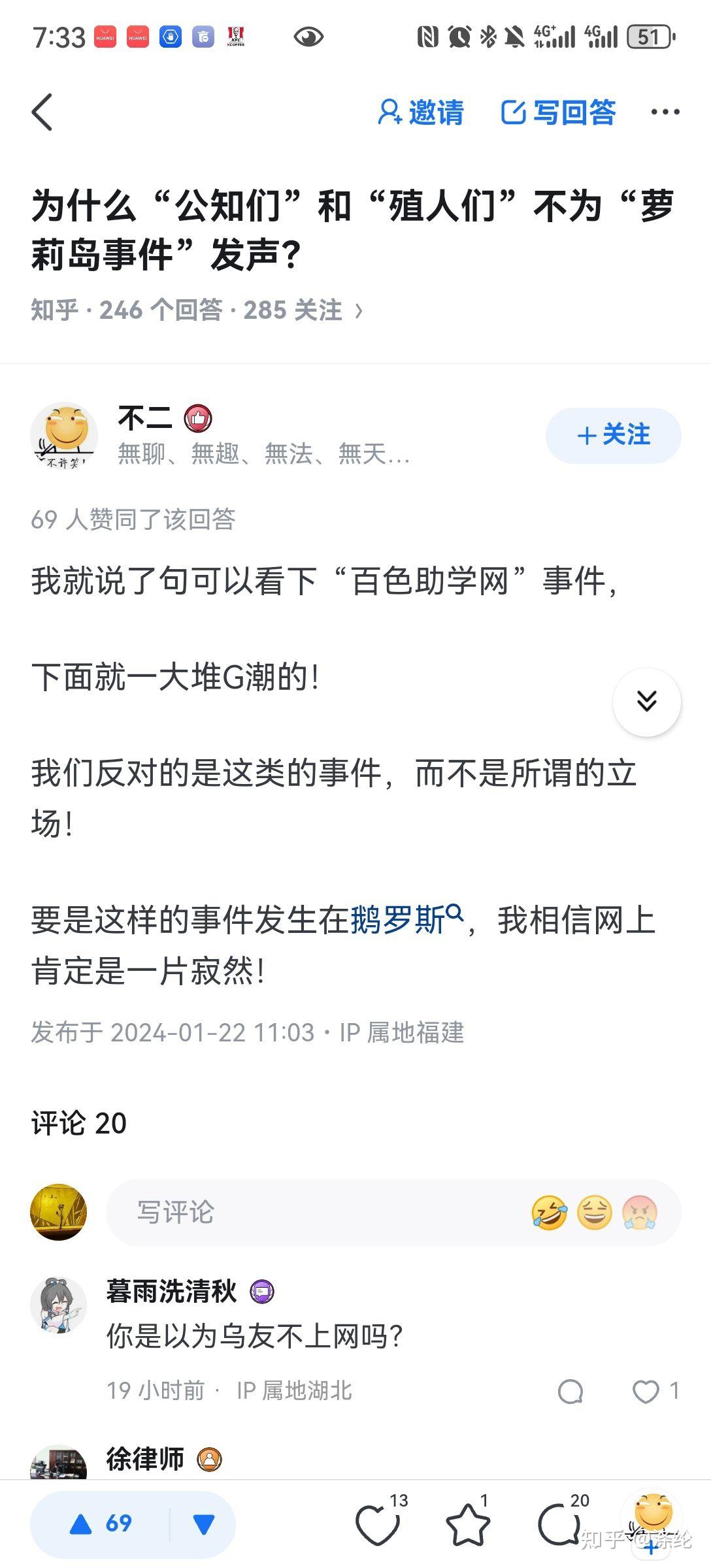The height and width of the screenshot is (1568, 711).
Task: Tap the double-chevron next-answer button
Action: pyautogui.click(x=646, y=702)
